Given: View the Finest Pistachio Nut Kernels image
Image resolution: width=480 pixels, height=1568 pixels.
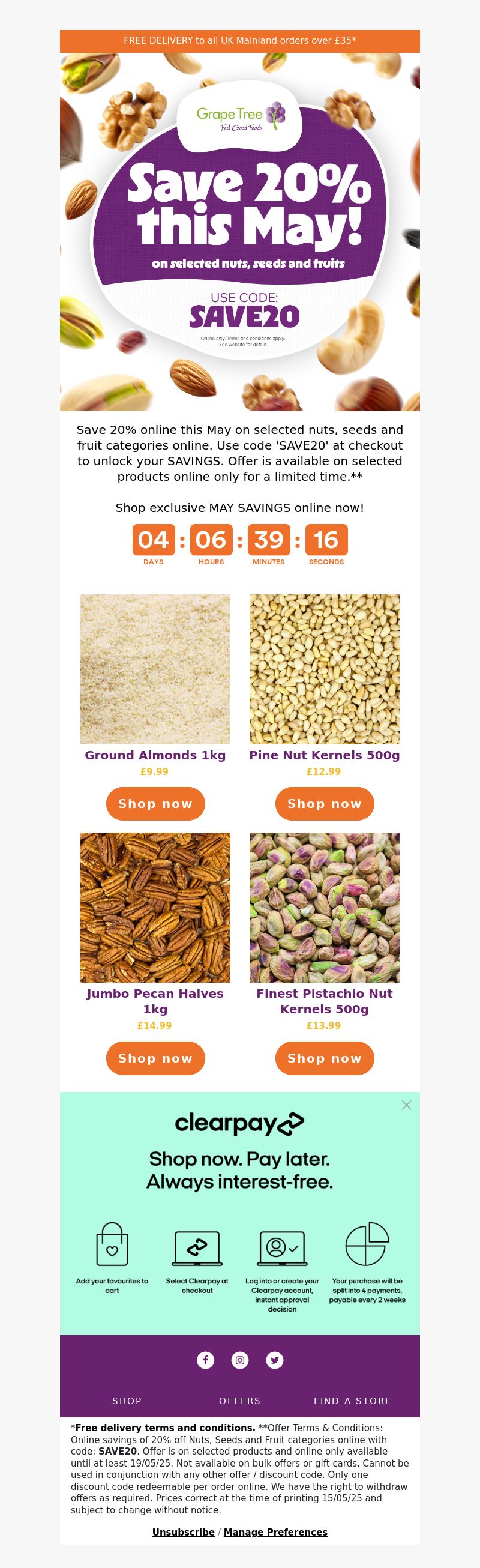Looking at the screenshot, I should click(x=324, y=907).
